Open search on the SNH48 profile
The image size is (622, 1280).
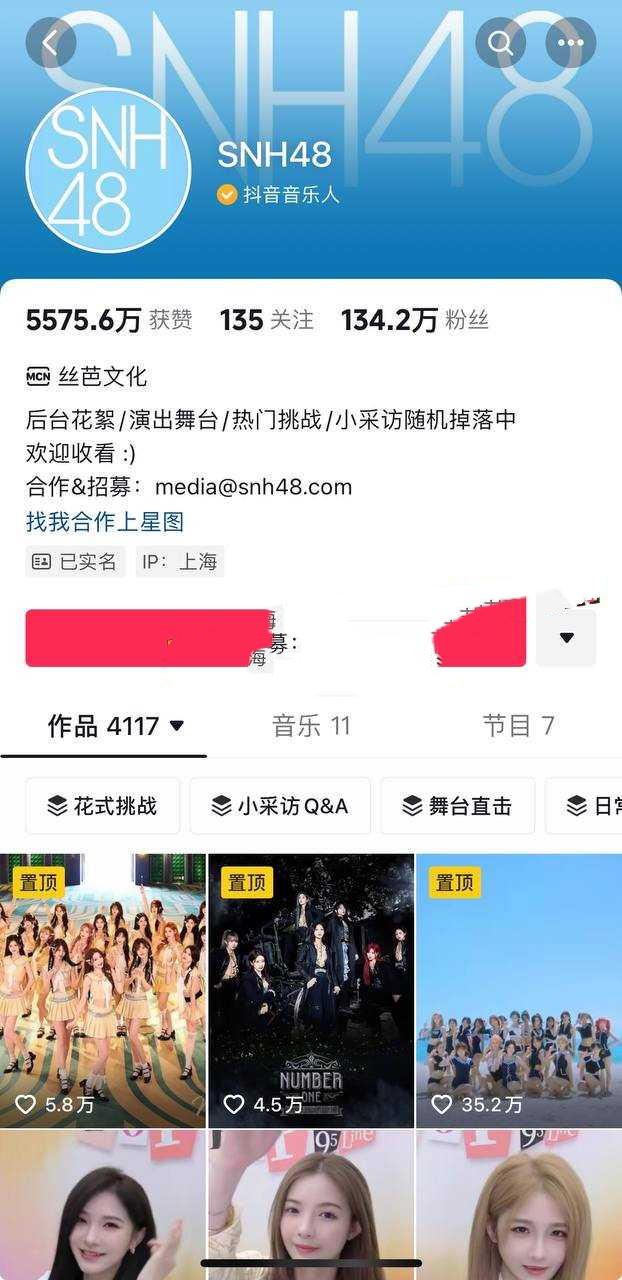501,42
